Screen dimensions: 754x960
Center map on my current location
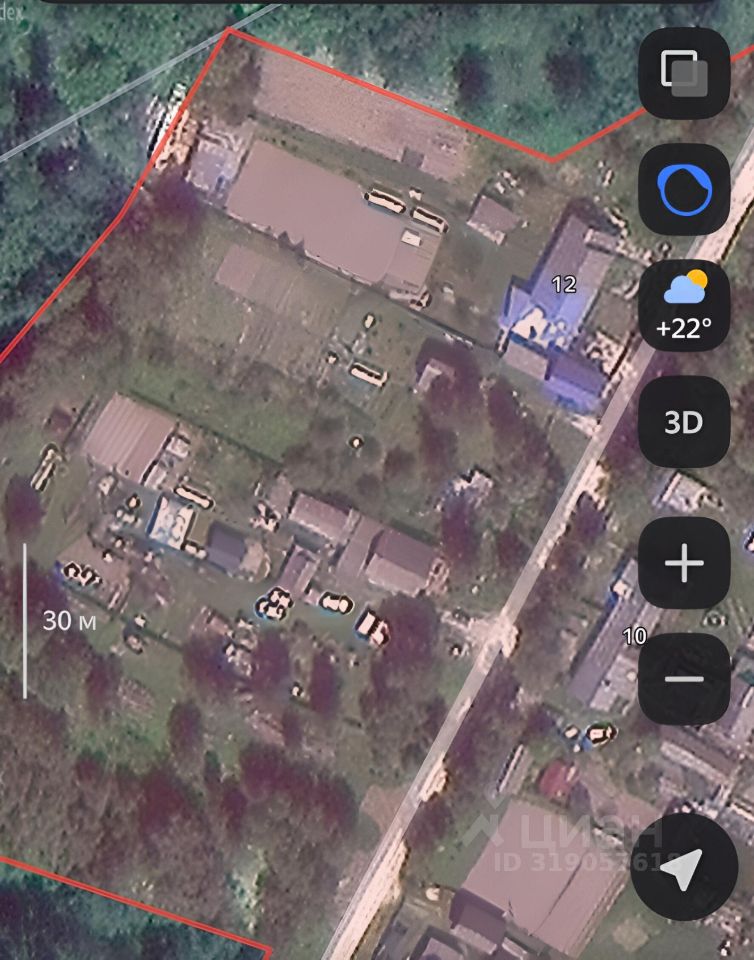(682, 867)
